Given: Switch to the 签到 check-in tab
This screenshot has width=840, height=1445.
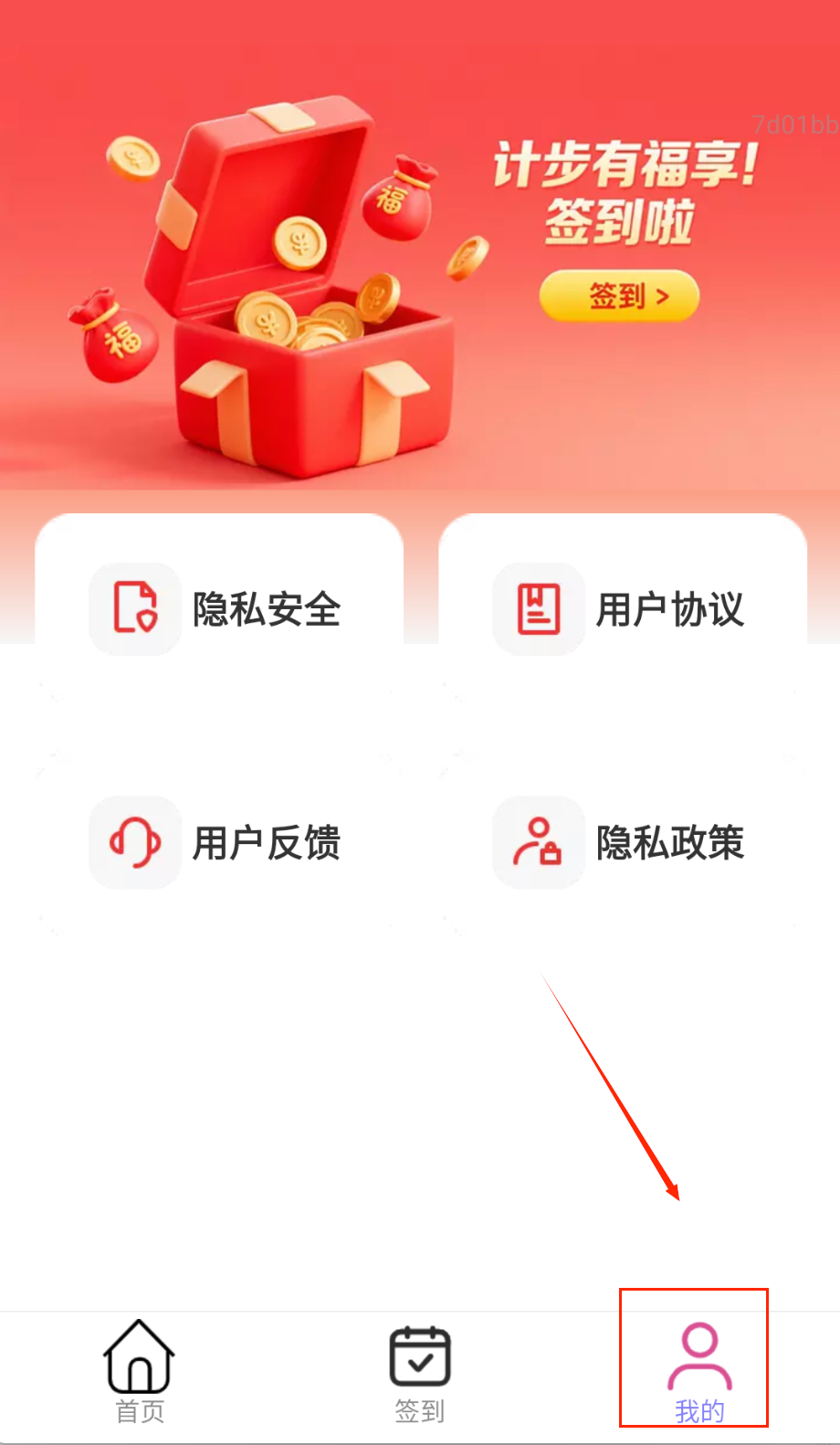Looking at the screenshot, I should click(x=420, y=1370).
